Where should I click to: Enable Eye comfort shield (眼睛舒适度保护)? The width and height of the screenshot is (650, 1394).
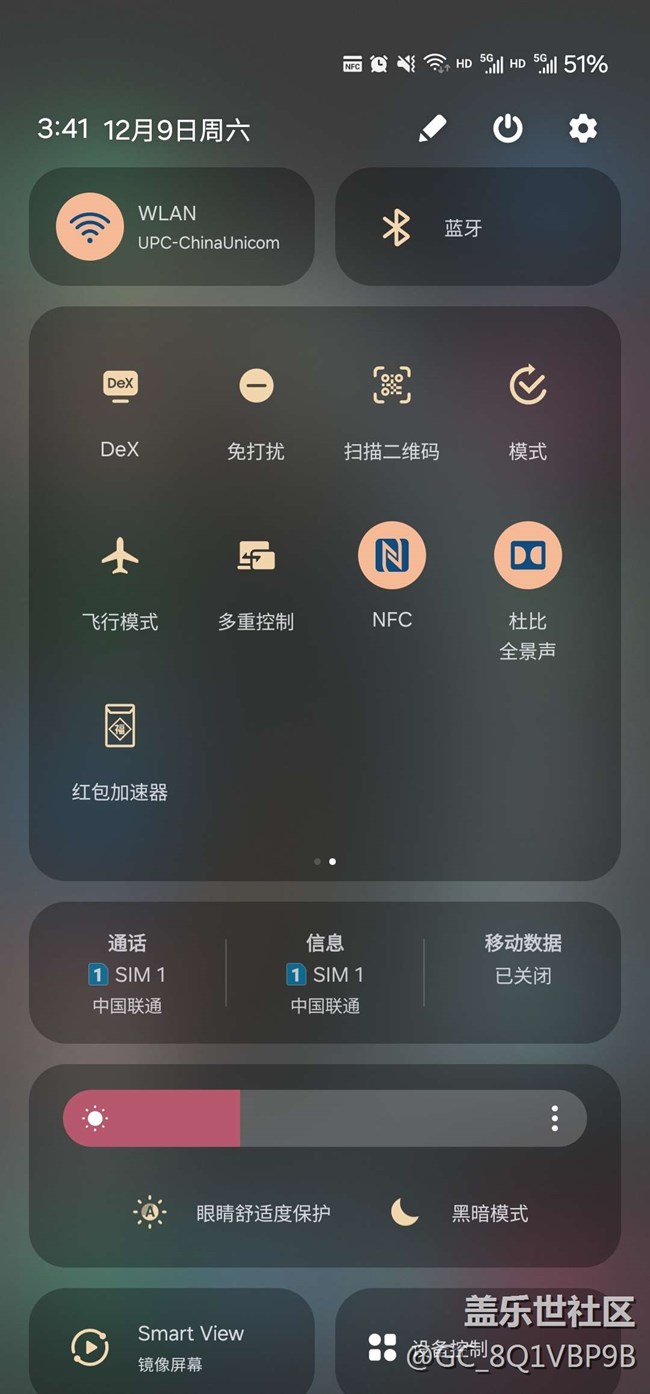click(x=150, y=1213)
